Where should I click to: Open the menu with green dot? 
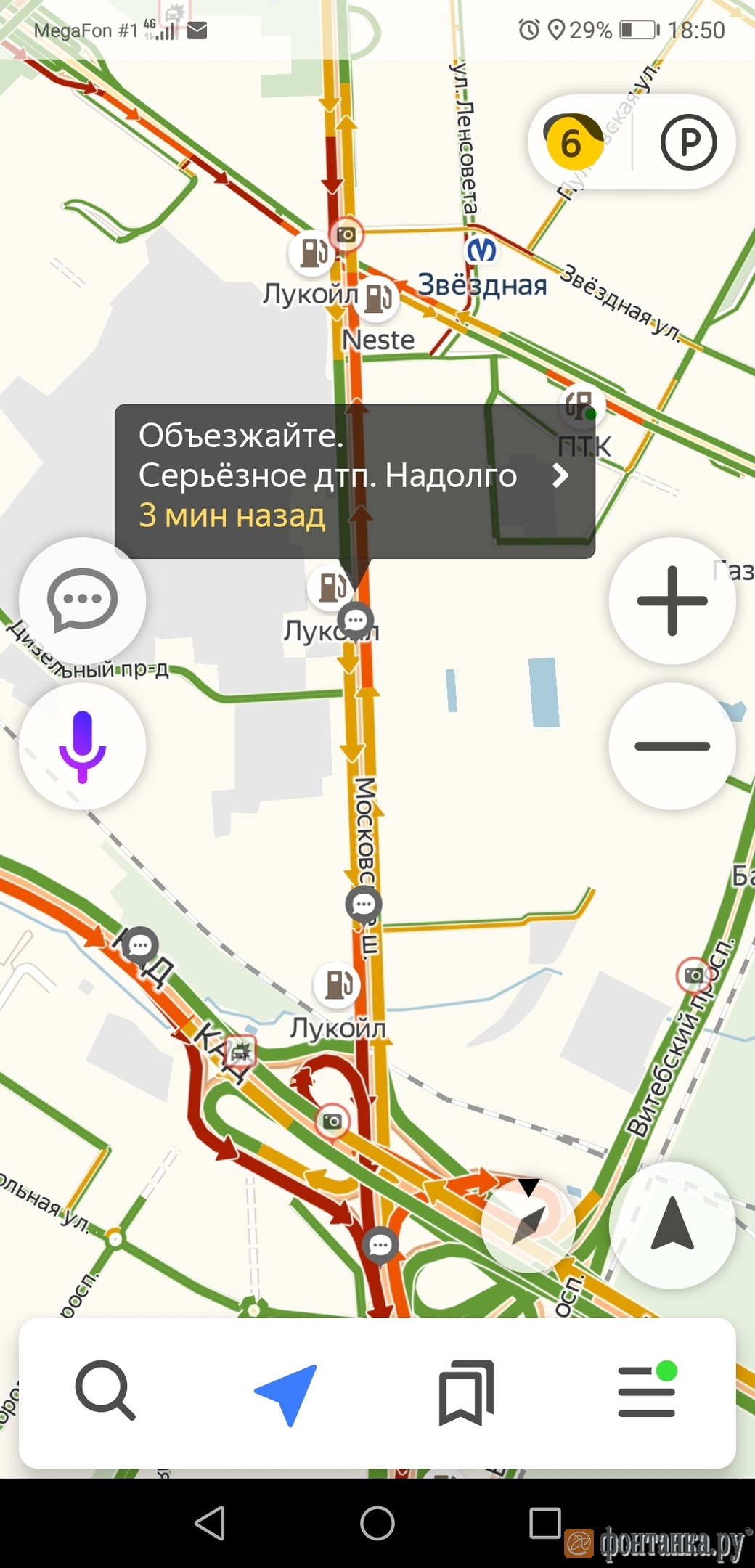pyautogui.click(x=646, y=1392)
